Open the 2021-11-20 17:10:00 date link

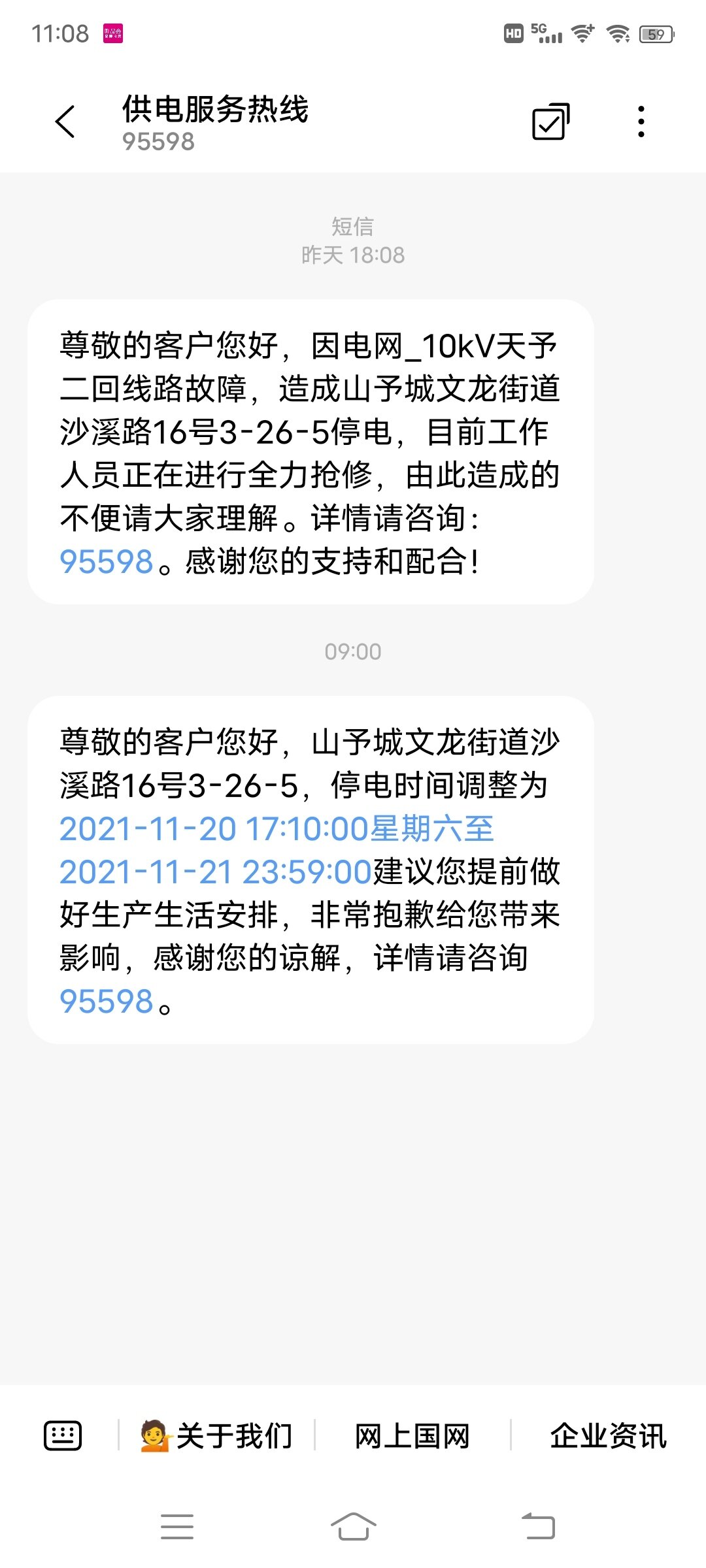276,829
